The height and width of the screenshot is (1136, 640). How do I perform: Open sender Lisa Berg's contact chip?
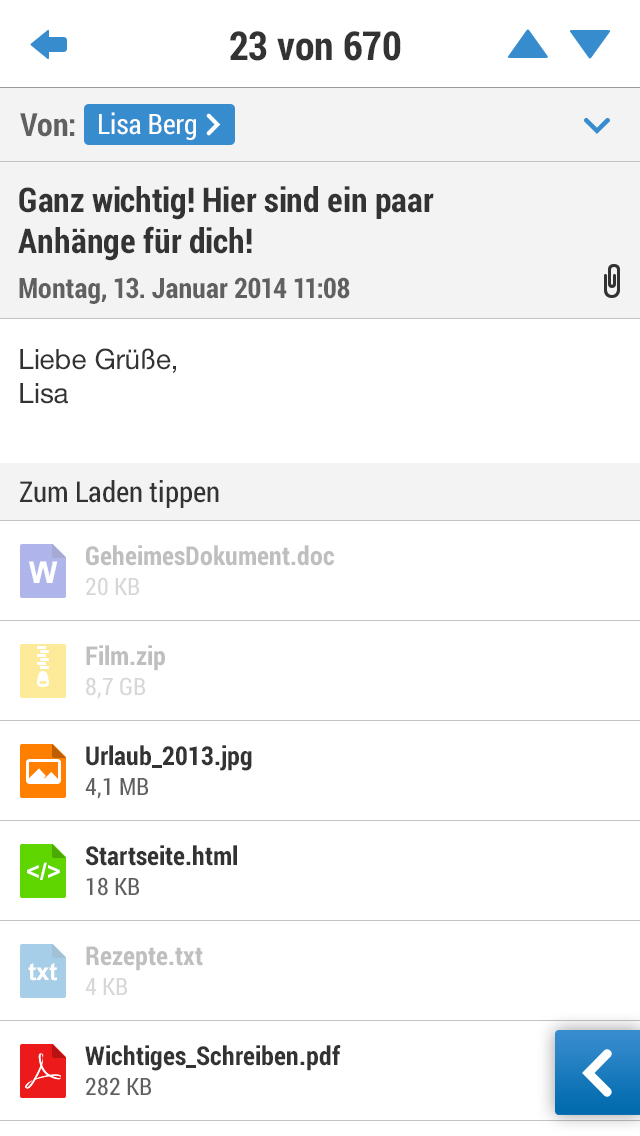[x=159, y=125]
